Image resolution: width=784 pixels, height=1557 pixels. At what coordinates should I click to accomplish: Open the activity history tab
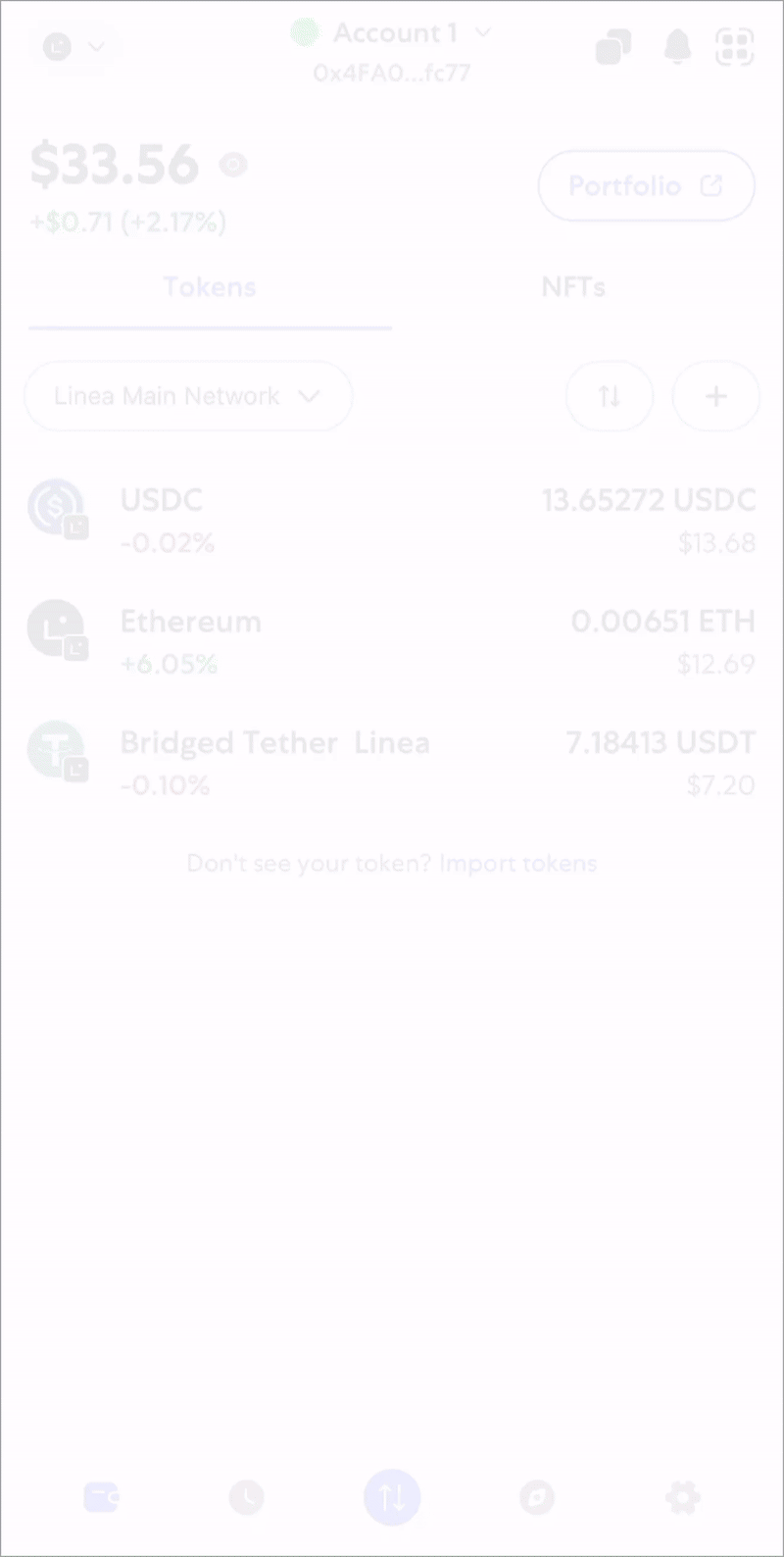246,1497
